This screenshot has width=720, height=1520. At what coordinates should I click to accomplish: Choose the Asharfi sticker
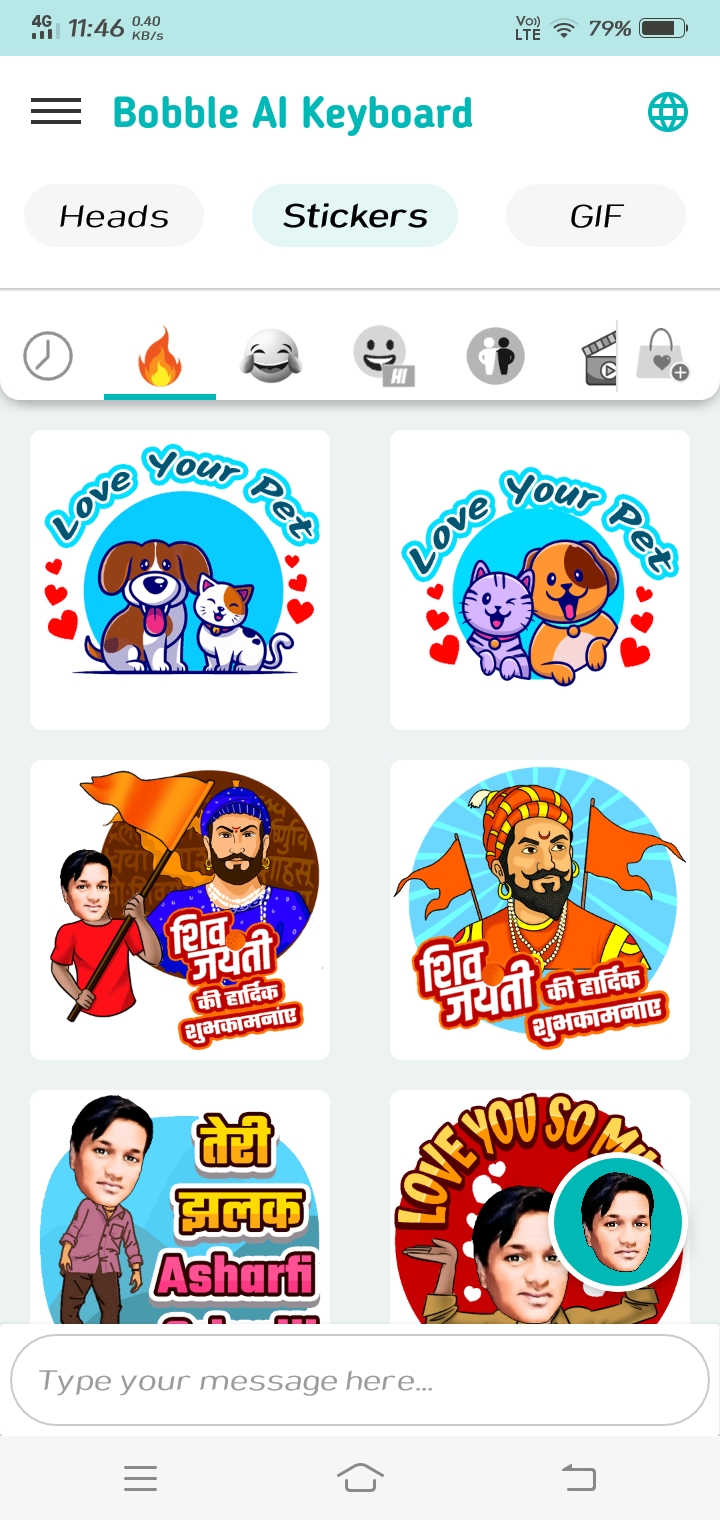tap(180, 1210)
